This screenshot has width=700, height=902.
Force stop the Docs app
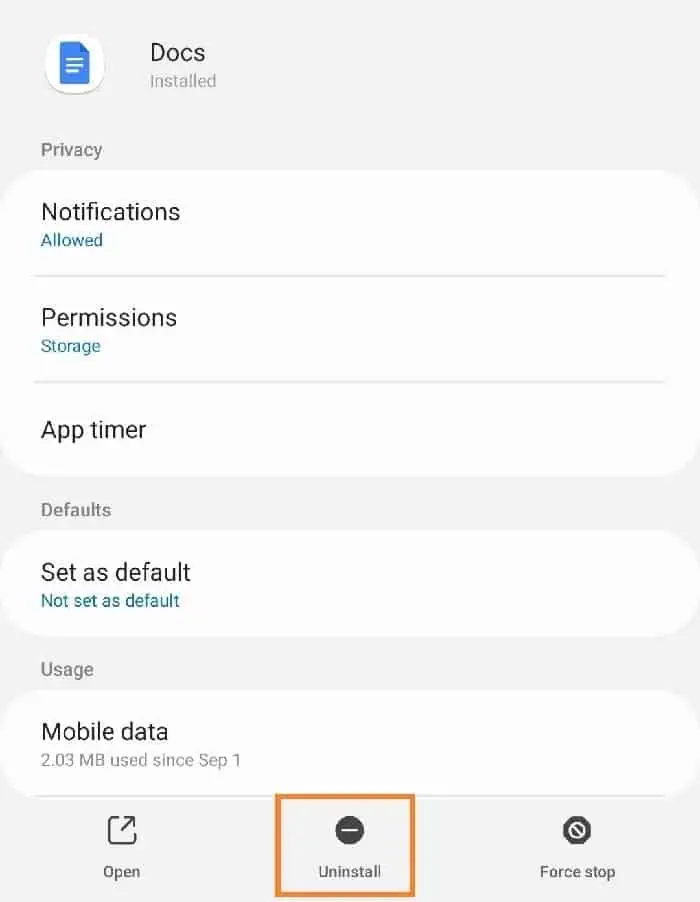tap(577, 846)
